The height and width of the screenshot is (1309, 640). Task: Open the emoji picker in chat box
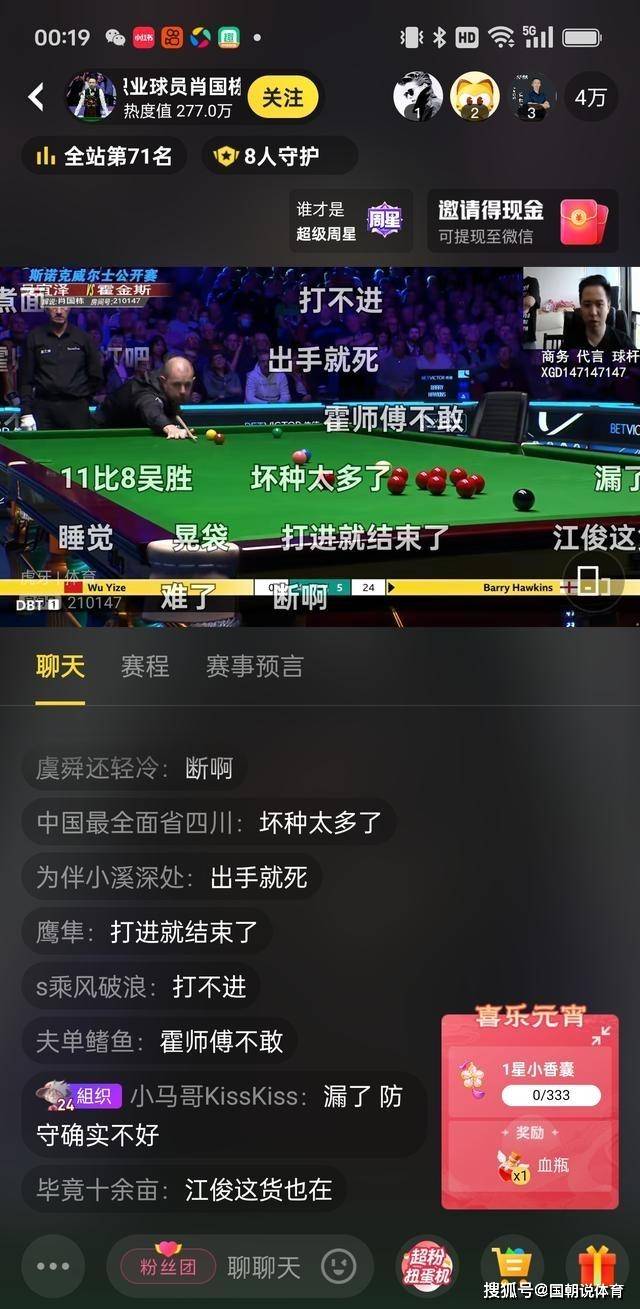coord(339,1267)
